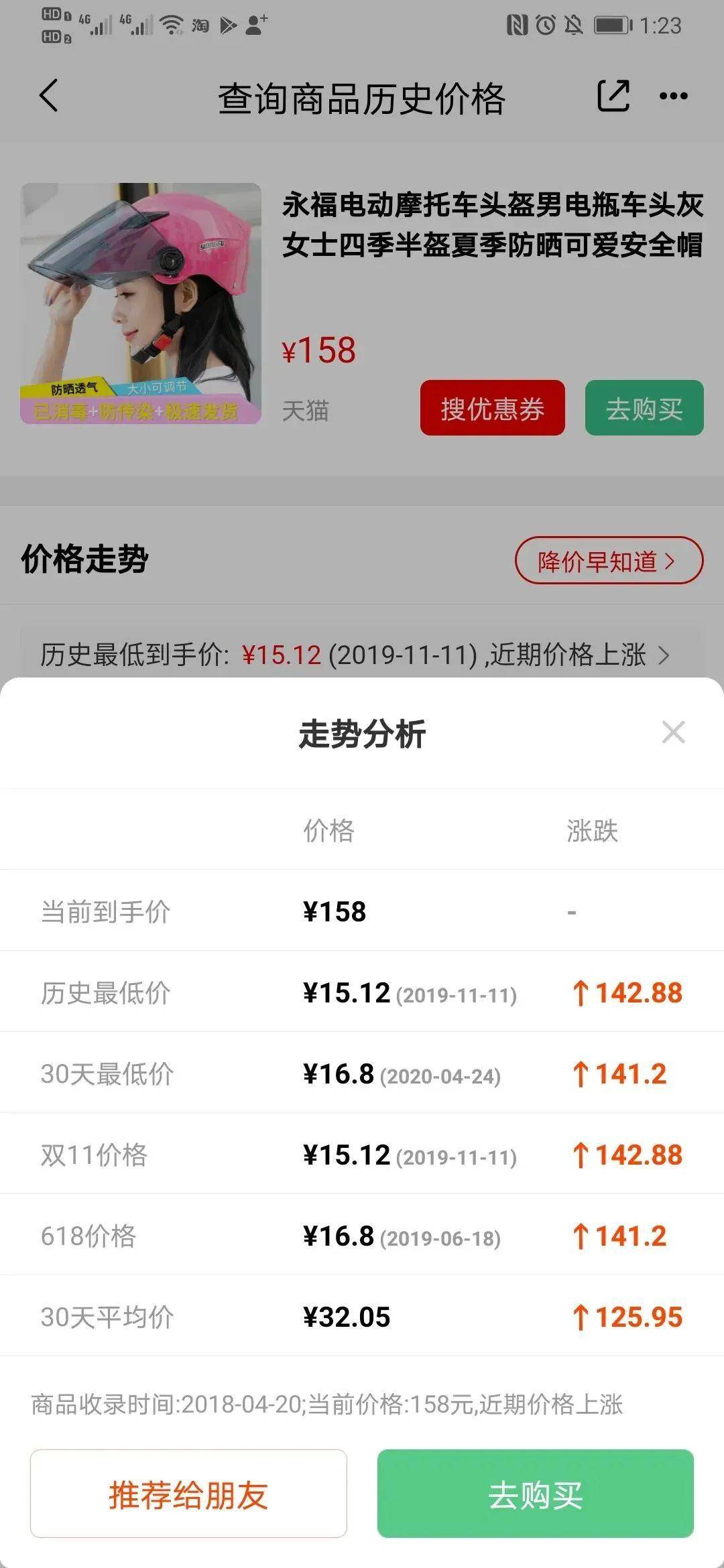The height and width of the screenshot is (1568, 724).
Task: Open the pink helmet product image
Action: [141, 304]
